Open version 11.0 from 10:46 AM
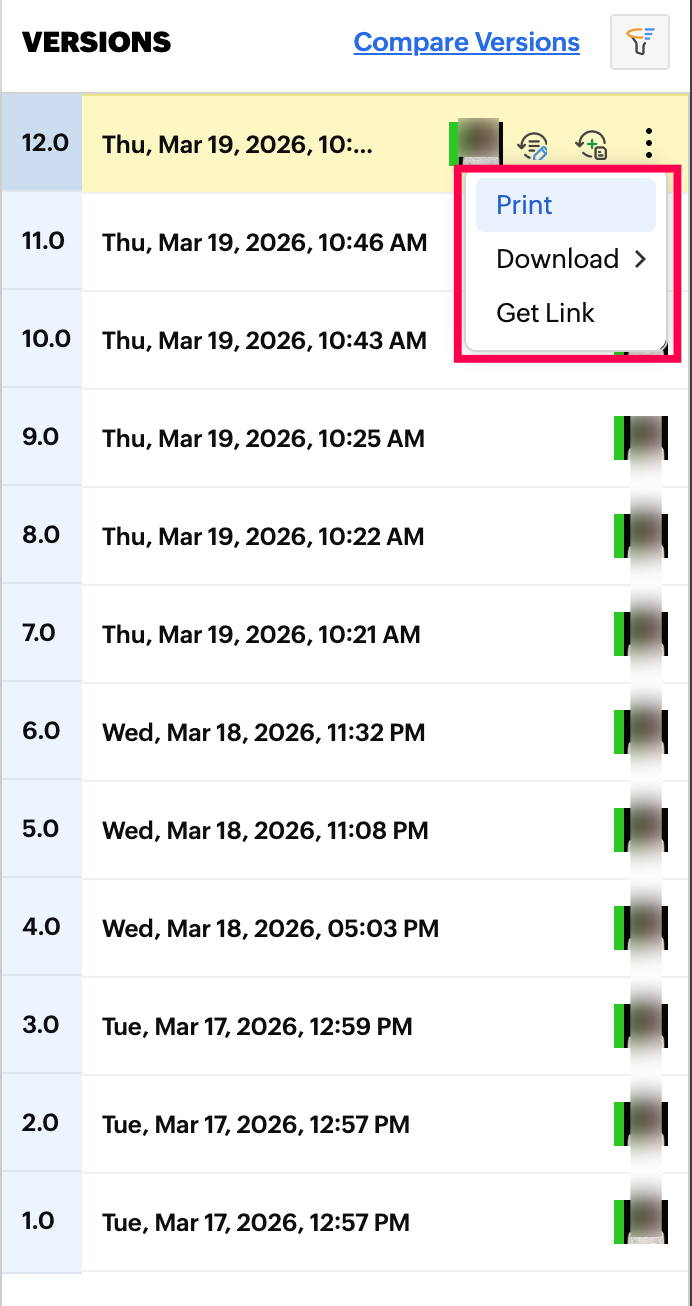 pyautogui.click(x=264, y=242)
